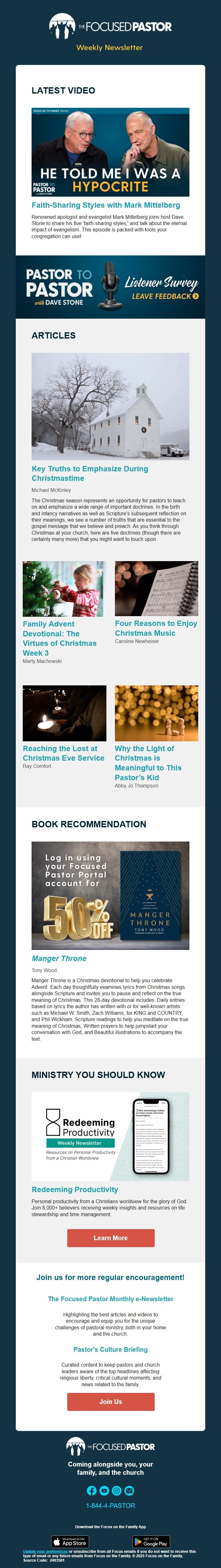The width and height of the screenshot is (221, 1568).
Task: Open the Facebook icon in the footer
Action: tap(92, 1490)
